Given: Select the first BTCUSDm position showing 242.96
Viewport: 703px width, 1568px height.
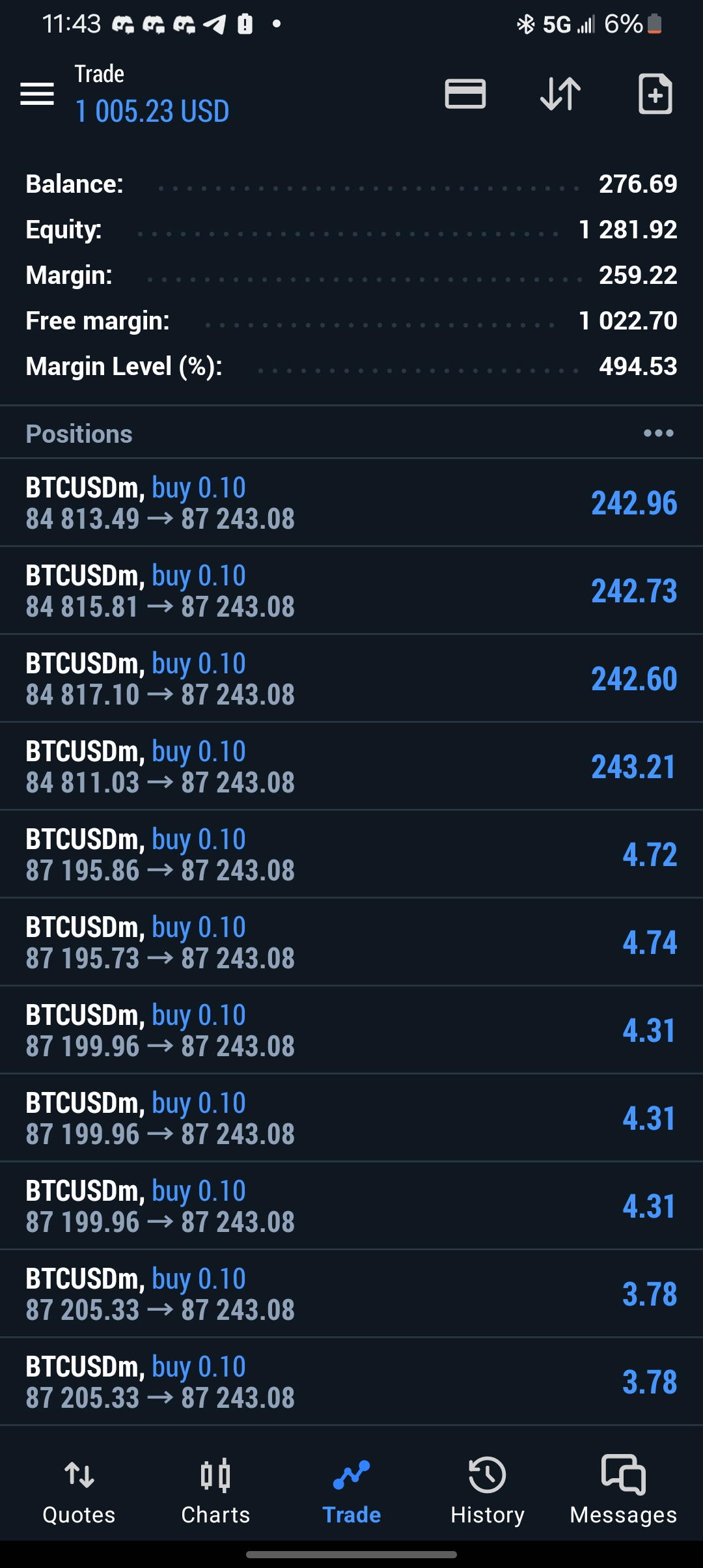Looking at the screenshot, I should tap(351, 501).
